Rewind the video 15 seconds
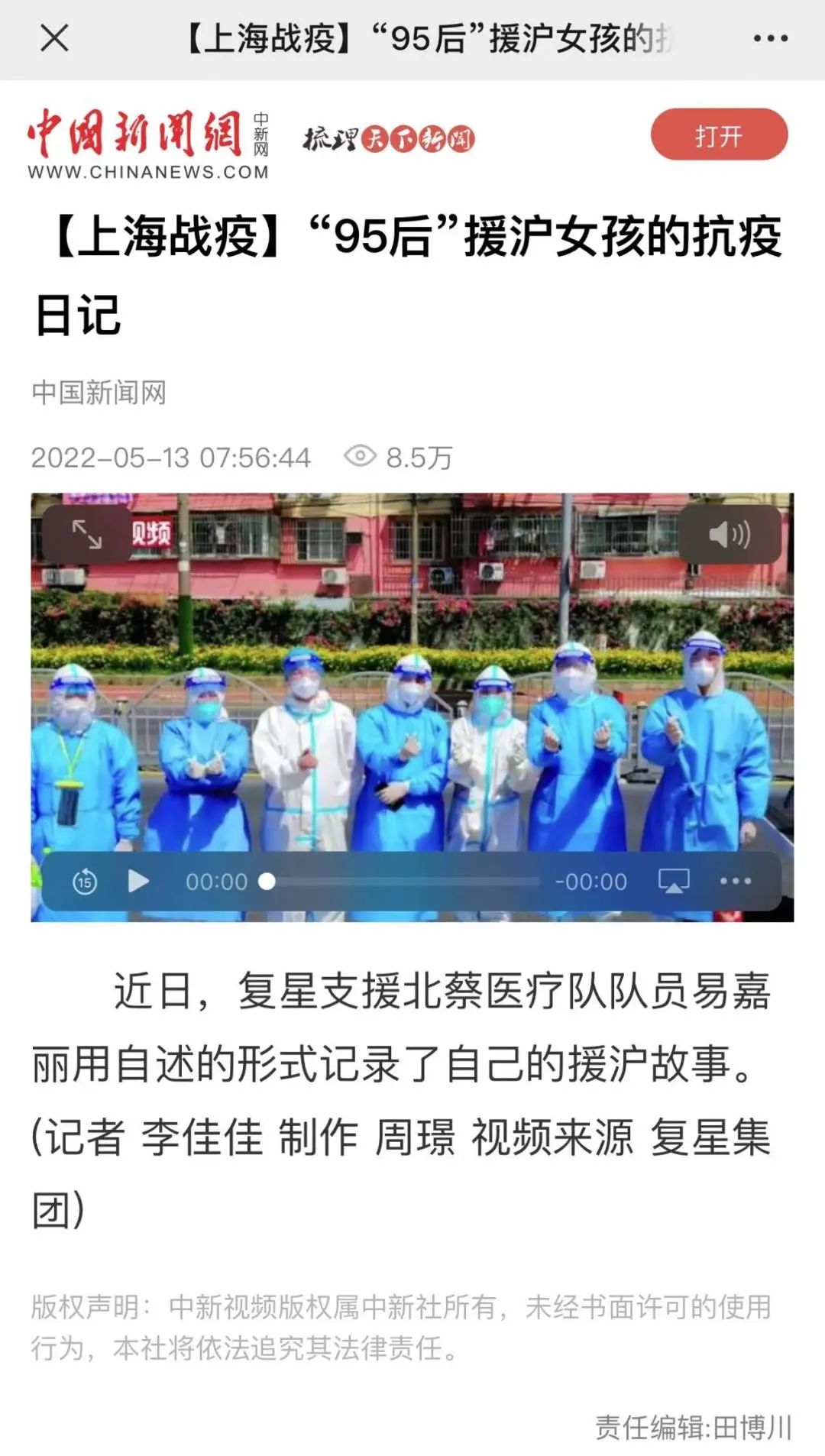Viewport: 825px width, 1456px height. point(85,882)
